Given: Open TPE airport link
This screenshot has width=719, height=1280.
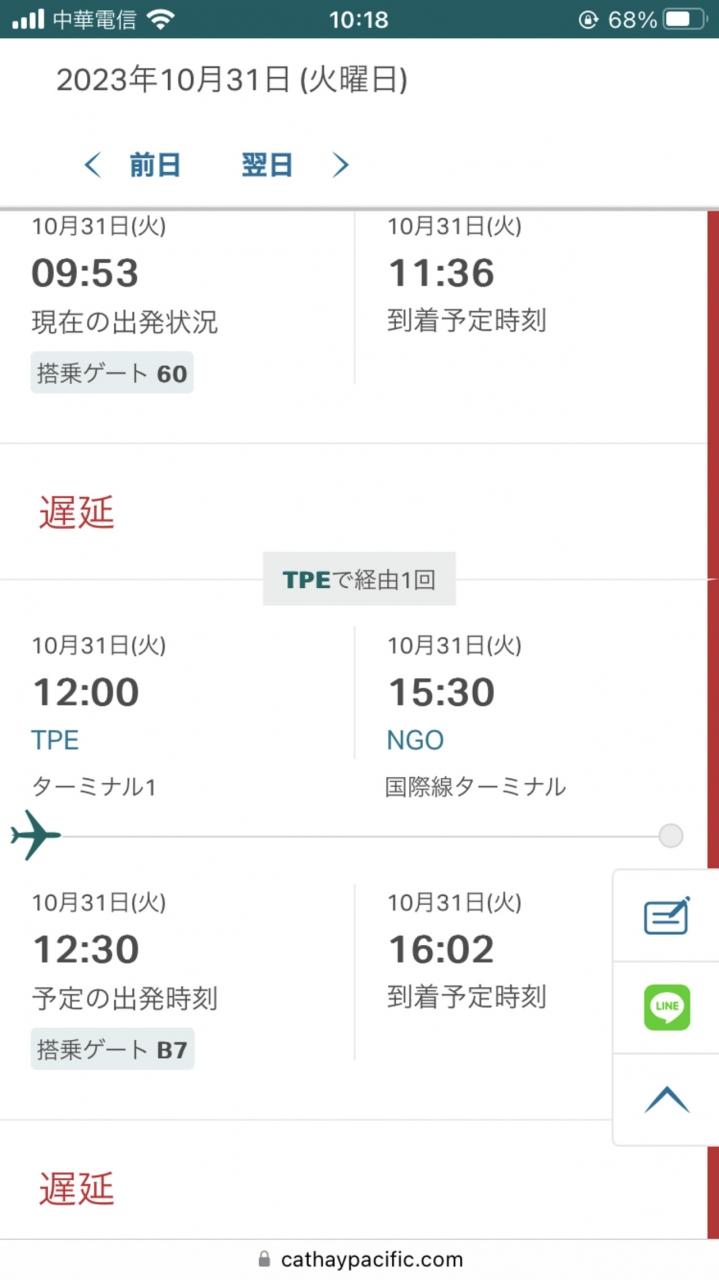Looking at the screenshot, I should coord(55,740).
